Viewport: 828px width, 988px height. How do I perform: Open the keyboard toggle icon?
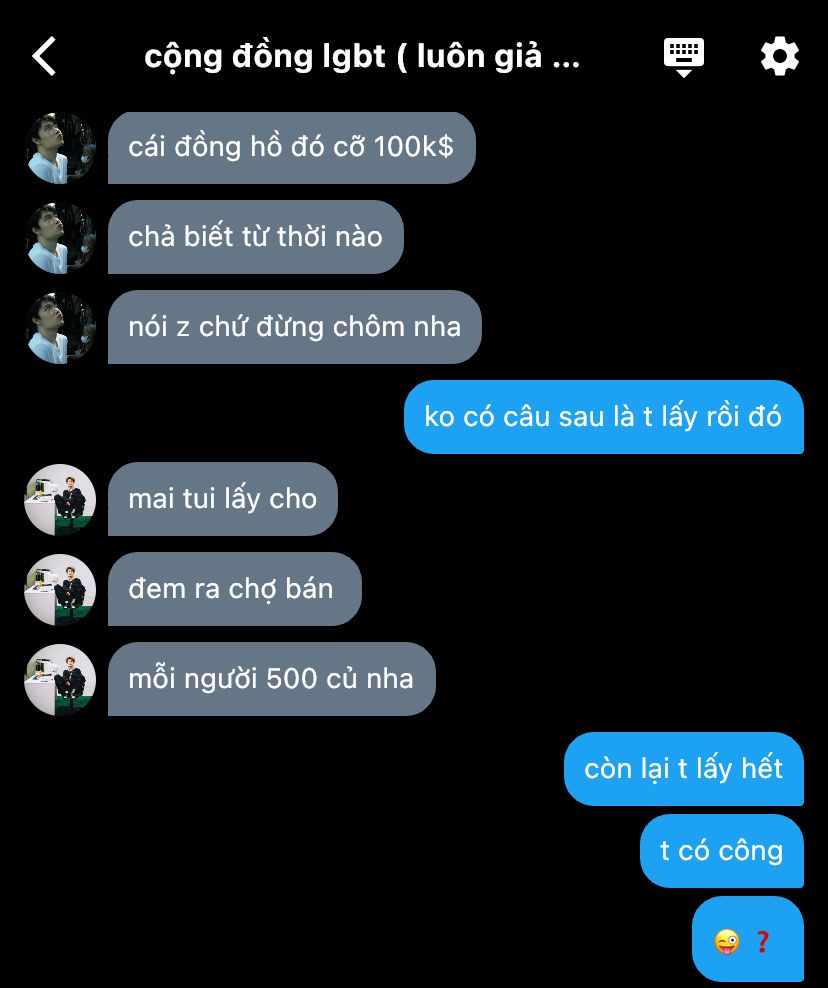[684, 57]
